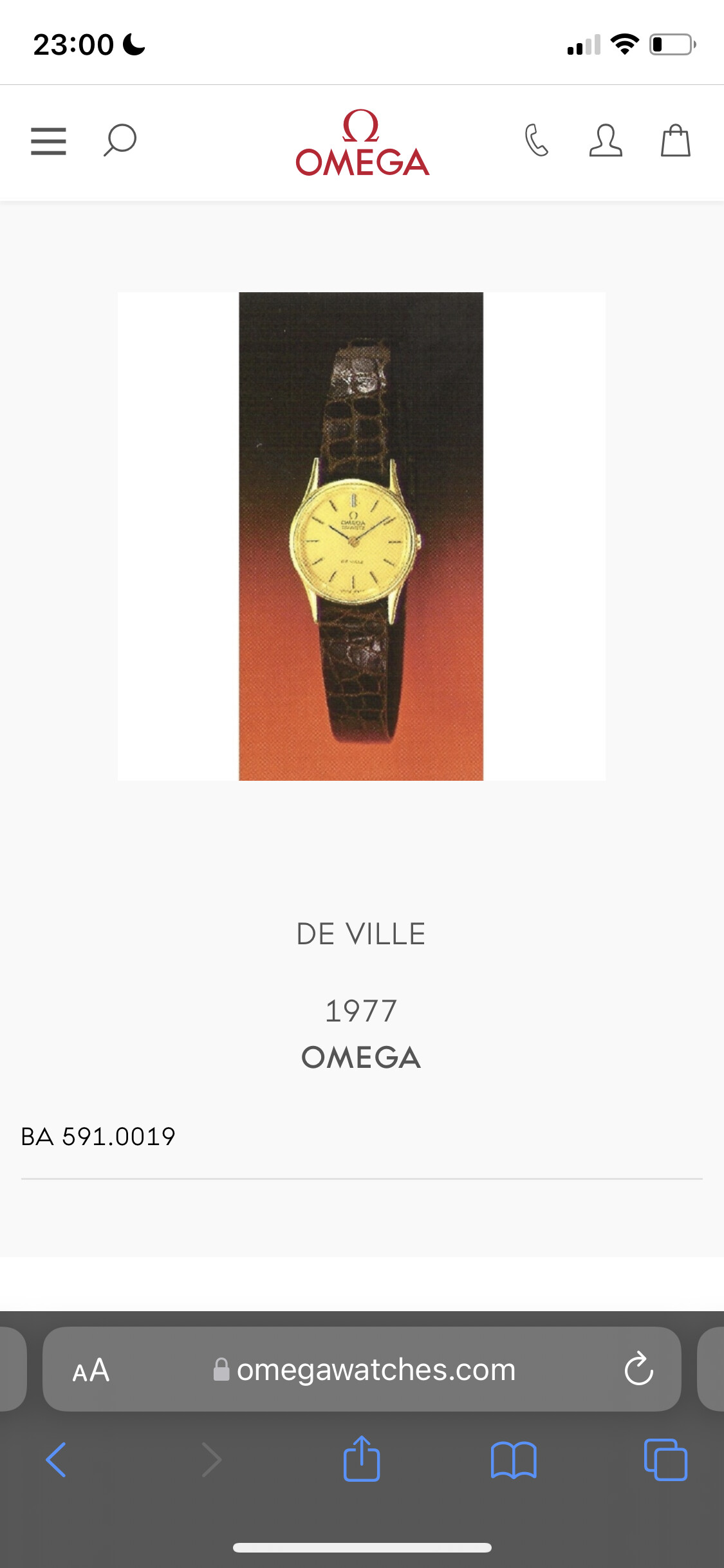Share this page
This screenshot has height=1568, width=724.
(x=362, y=1459)
